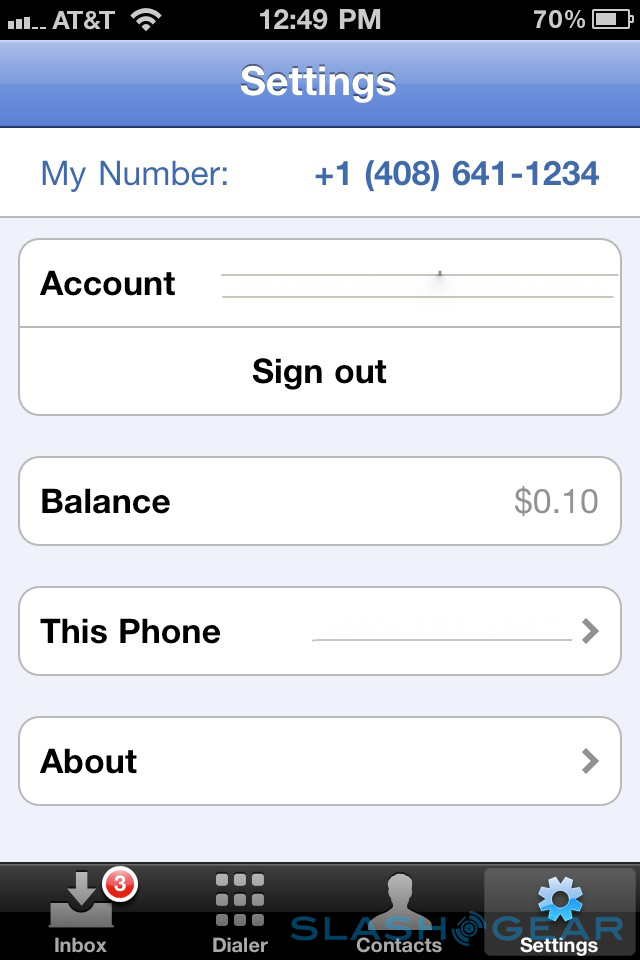This screenshot has width=640, height=960.
Task: Select the Settings tab
Action: 559,912
